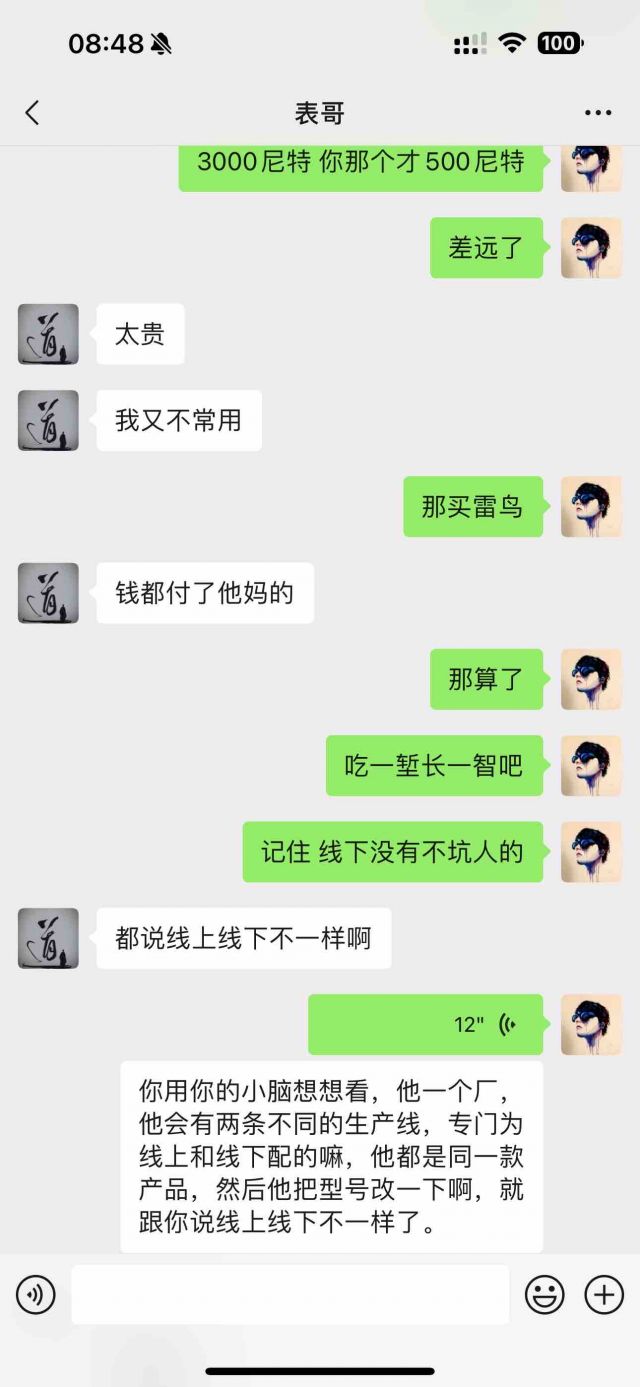Viewport: 640px width, 1387px height.
Task: Open the chat info overflow menu
Action: click(598, 113)
